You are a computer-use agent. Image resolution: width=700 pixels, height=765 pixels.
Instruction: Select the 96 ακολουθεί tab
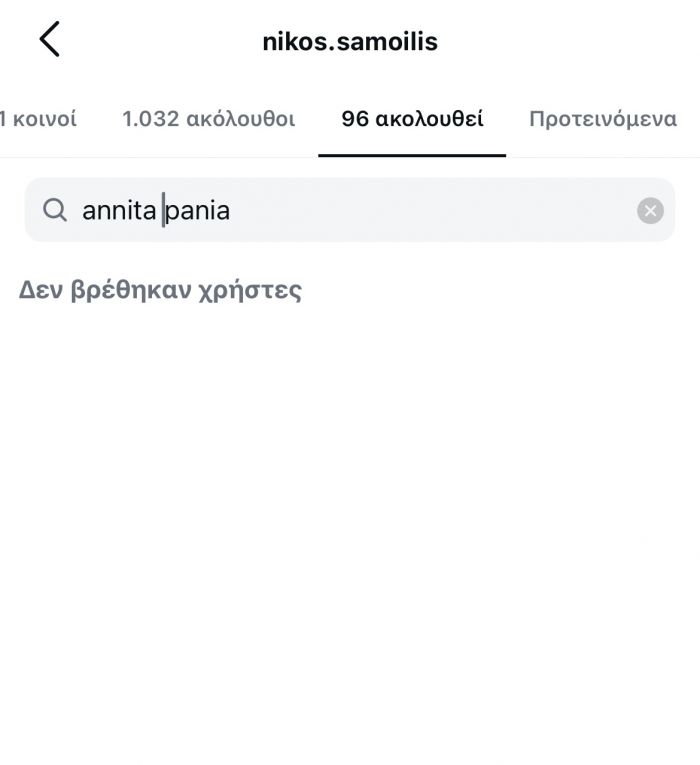tap(412, 120)
